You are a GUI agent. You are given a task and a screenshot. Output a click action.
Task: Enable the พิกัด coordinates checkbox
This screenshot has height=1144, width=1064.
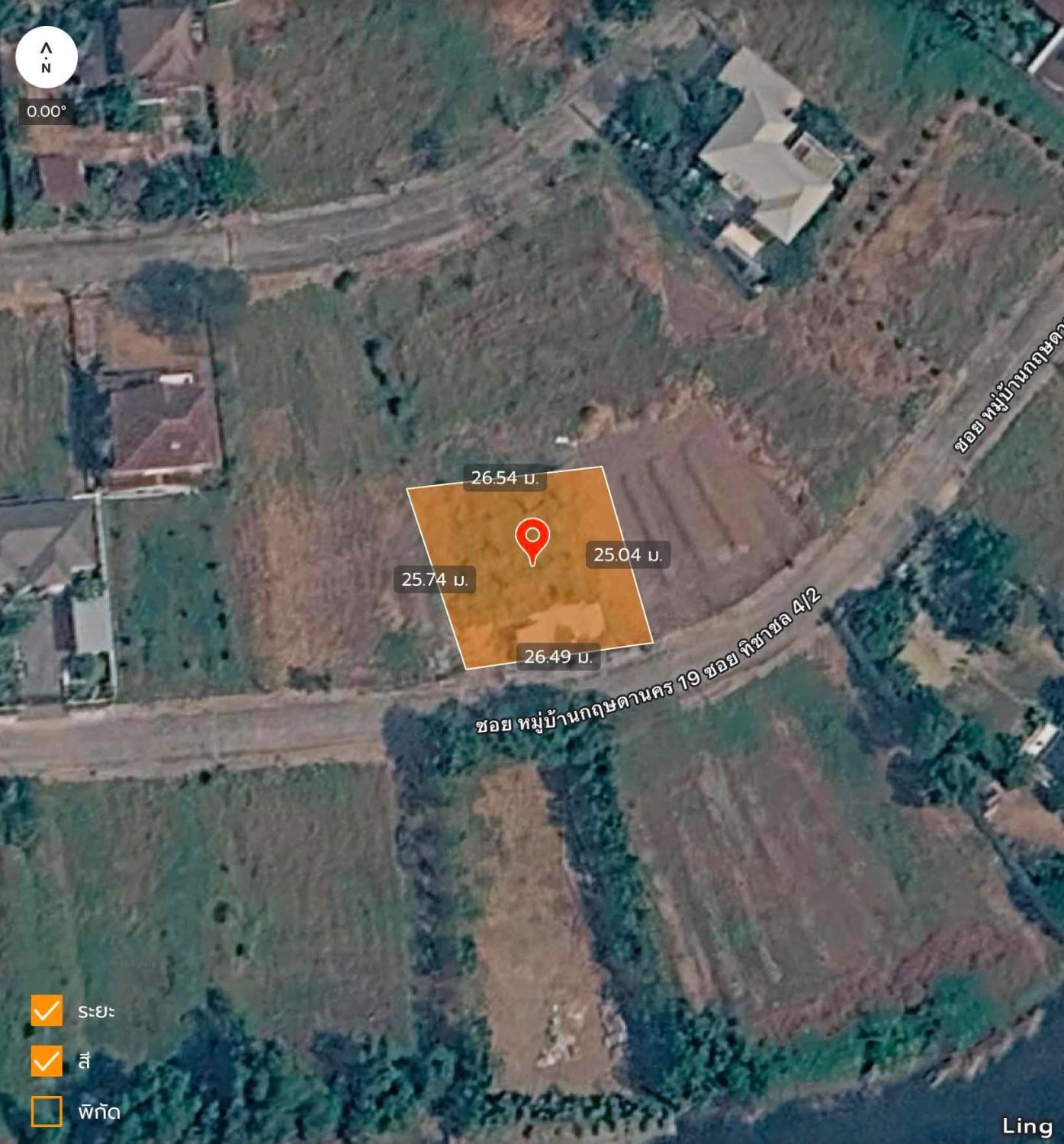tap(47, 1111)
